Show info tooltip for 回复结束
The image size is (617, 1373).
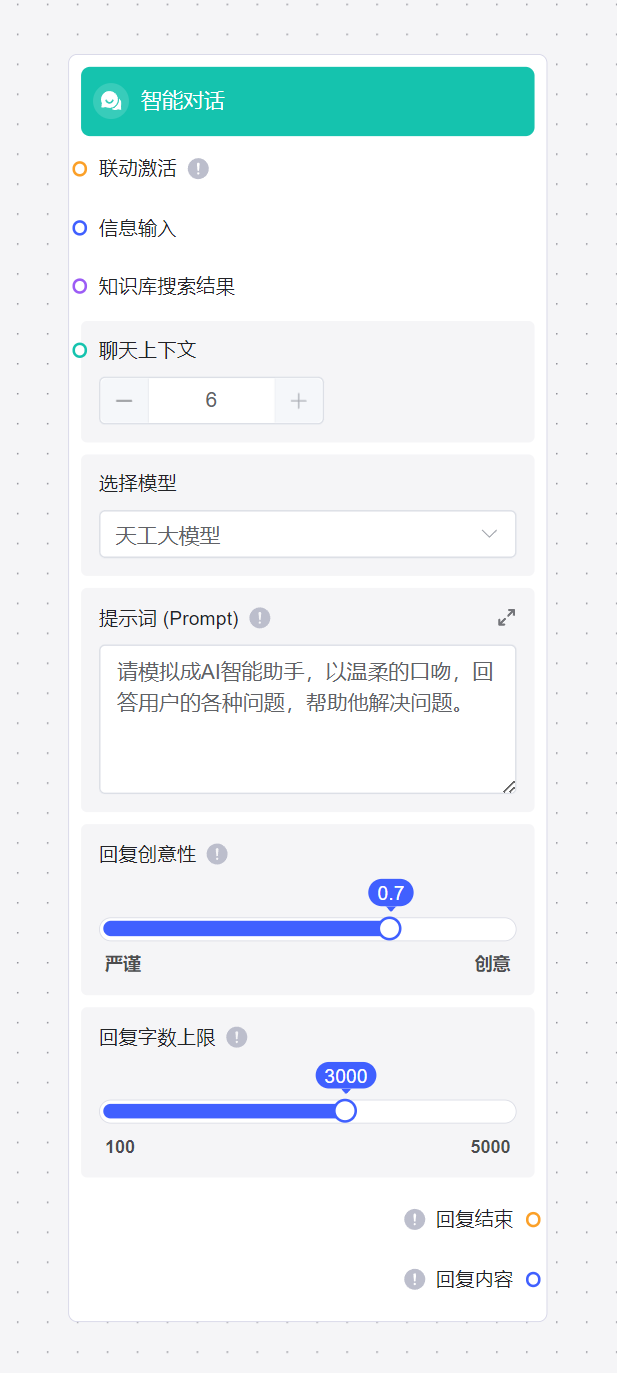click(415, 1220)
